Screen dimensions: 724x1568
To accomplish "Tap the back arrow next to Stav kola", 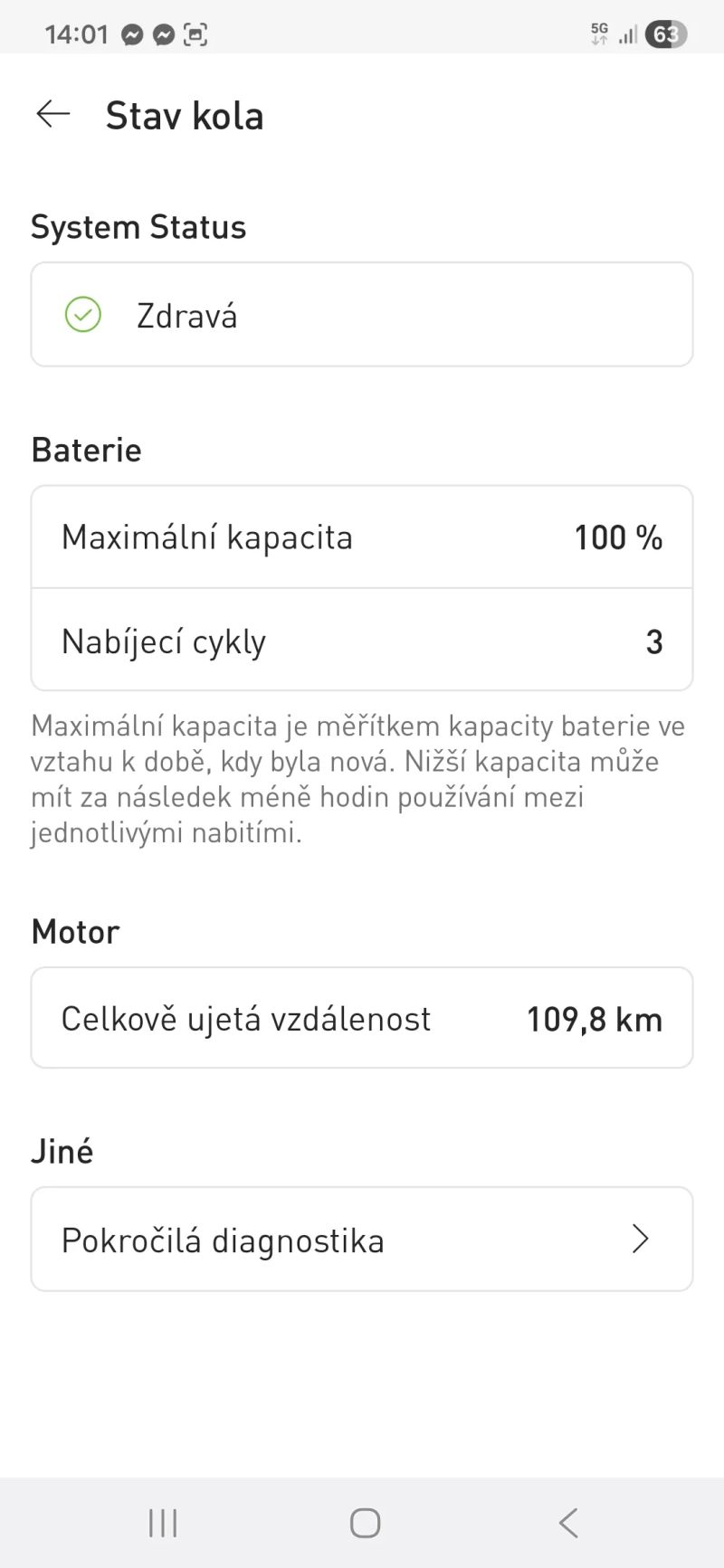I will tap(52, 114).
